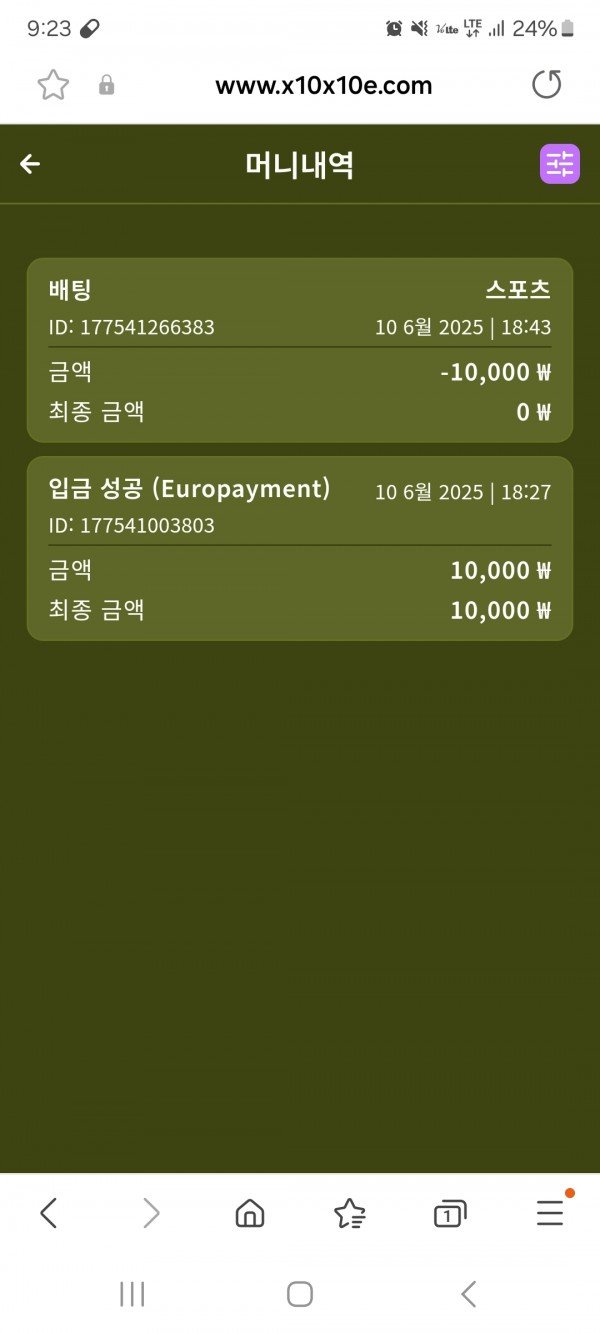600x1333 pixels.
Task: Open the purple filter settings icon
Action: [560, 164]
